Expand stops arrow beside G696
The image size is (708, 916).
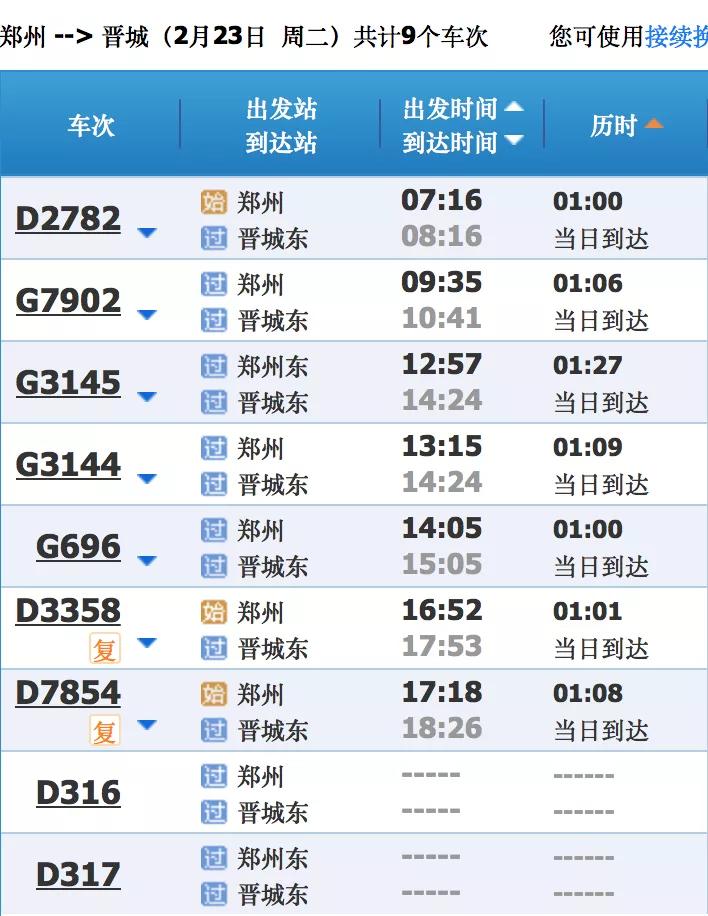pyautogui.click(x=147, y=561)
